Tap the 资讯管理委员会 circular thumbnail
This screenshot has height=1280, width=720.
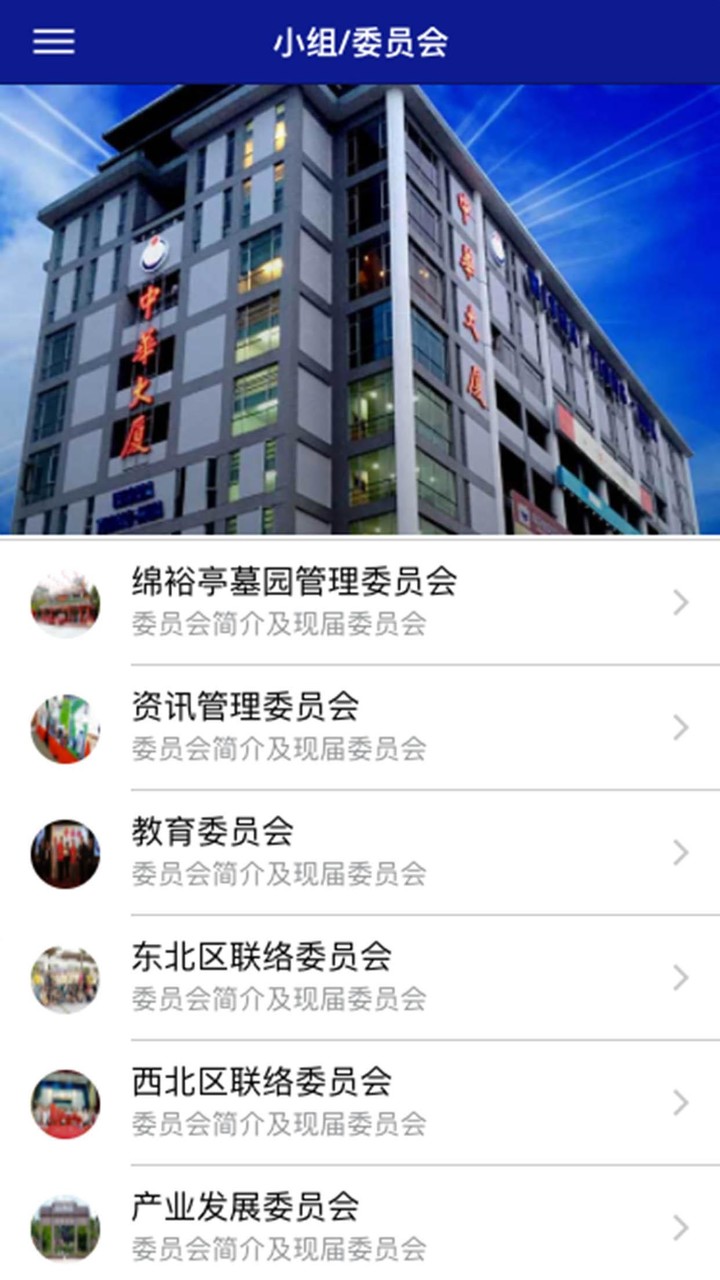pyautogui.click(x=65, y=727)
